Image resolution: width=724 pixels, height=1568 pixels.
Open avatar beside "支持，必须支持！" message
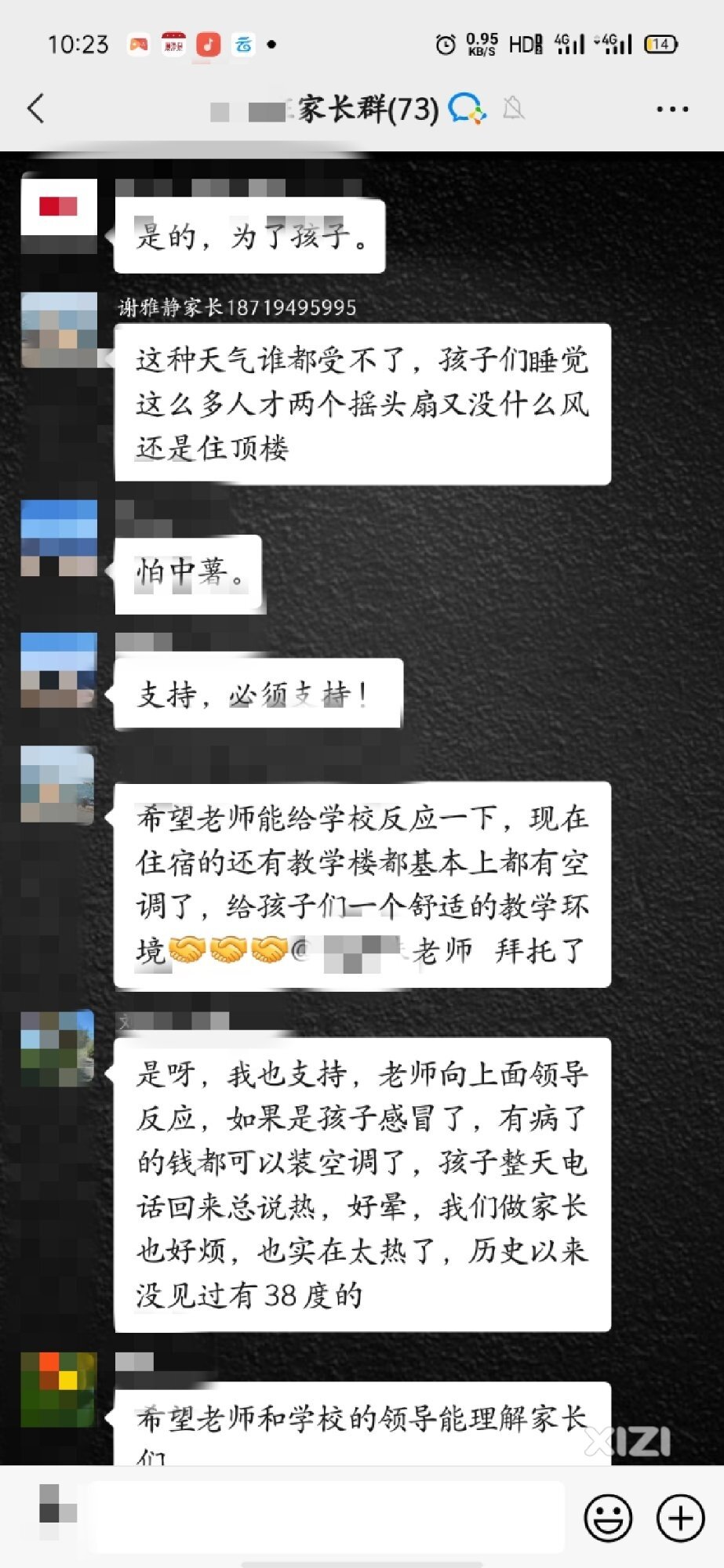point(59,670)
